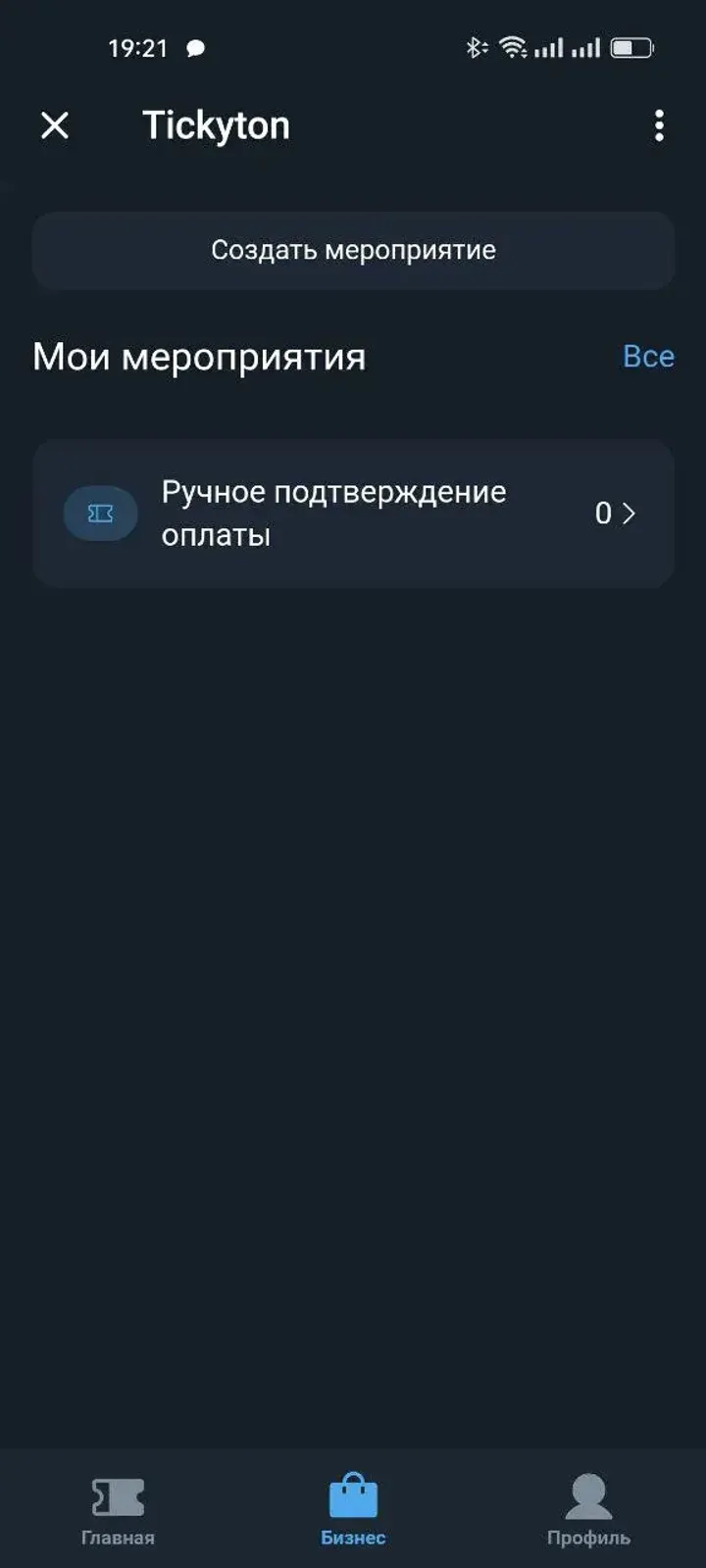This screenshot has width=706, height=1568.
Task: Open Профиль using the person icon
Action: coord(587,1492)
